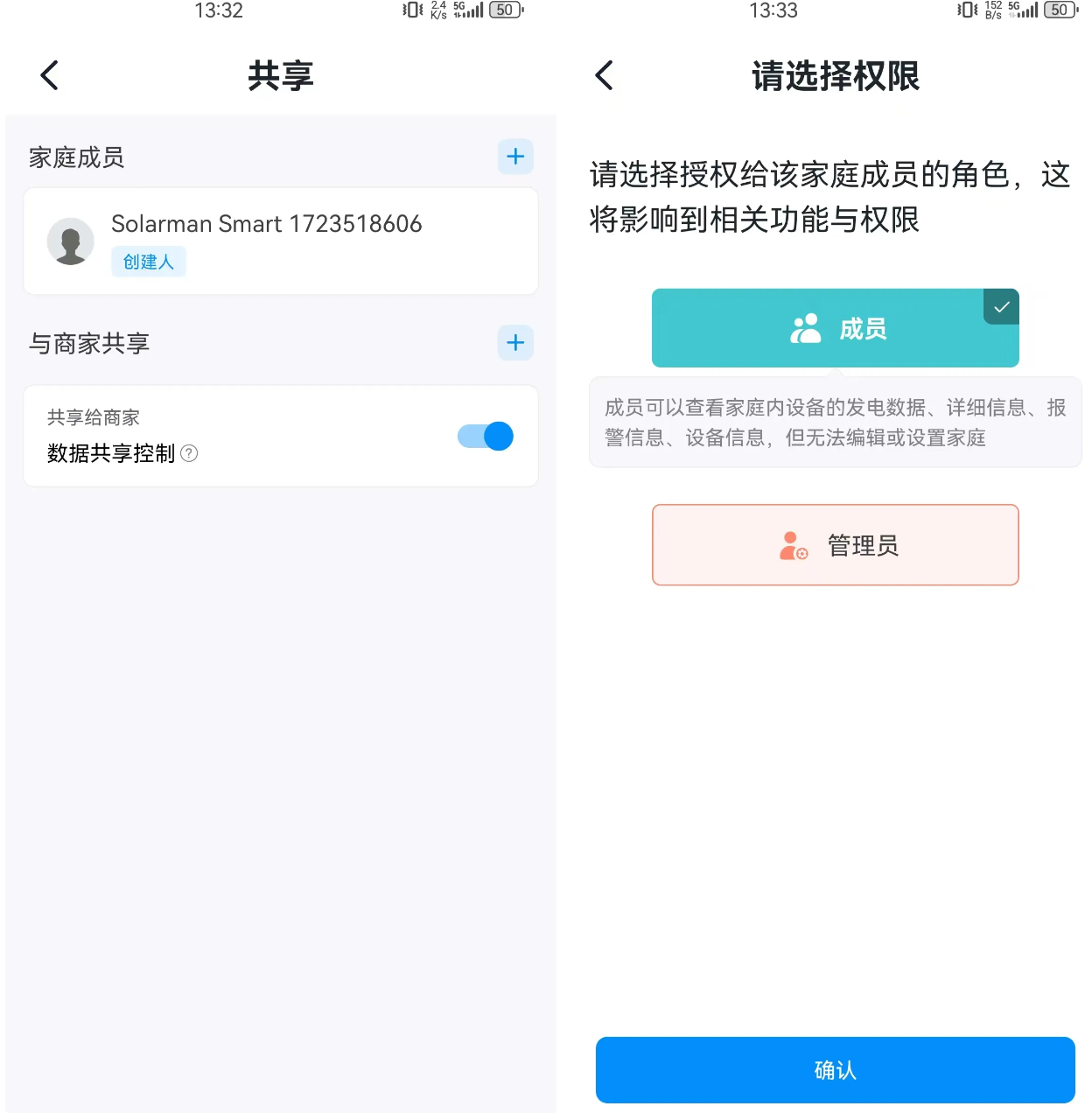The image size is (1092, 1113).
Task: Go back from the 请选择权限 screen
Action: (605, 75)
